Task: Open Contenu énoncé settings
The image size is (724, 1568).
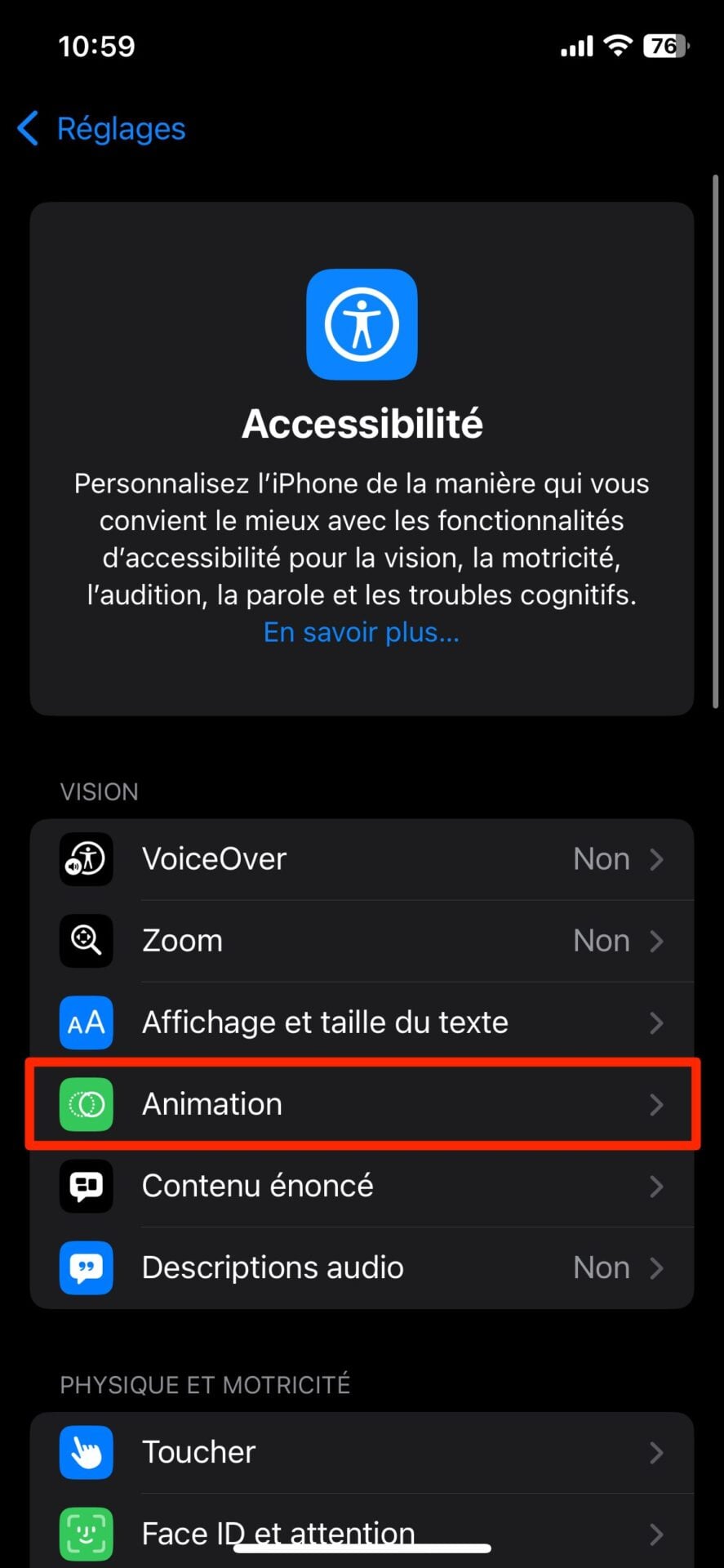Action: pos(361,1186)
